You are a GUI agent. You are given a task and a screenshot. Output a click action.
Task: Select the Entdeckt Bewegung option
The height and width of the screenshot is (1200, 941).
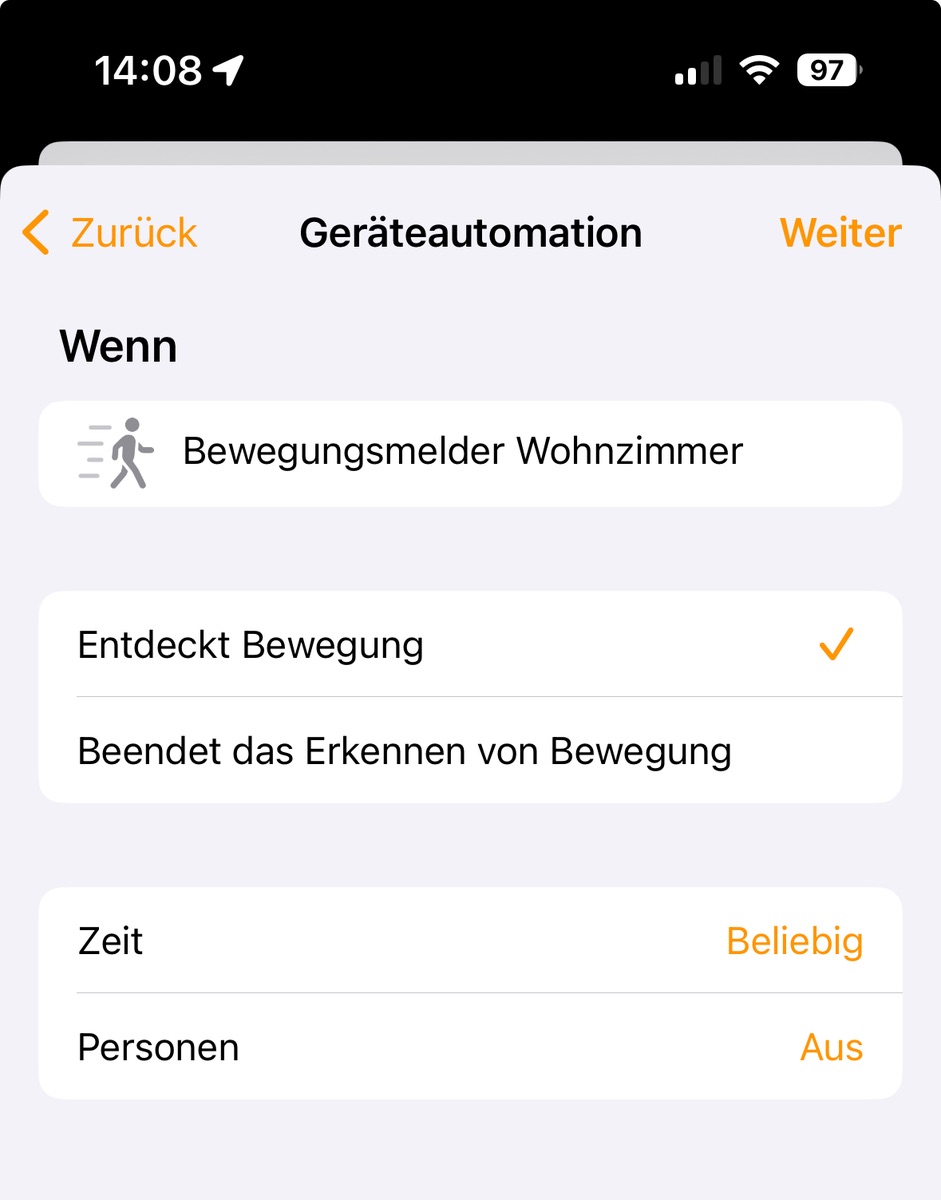470,645
